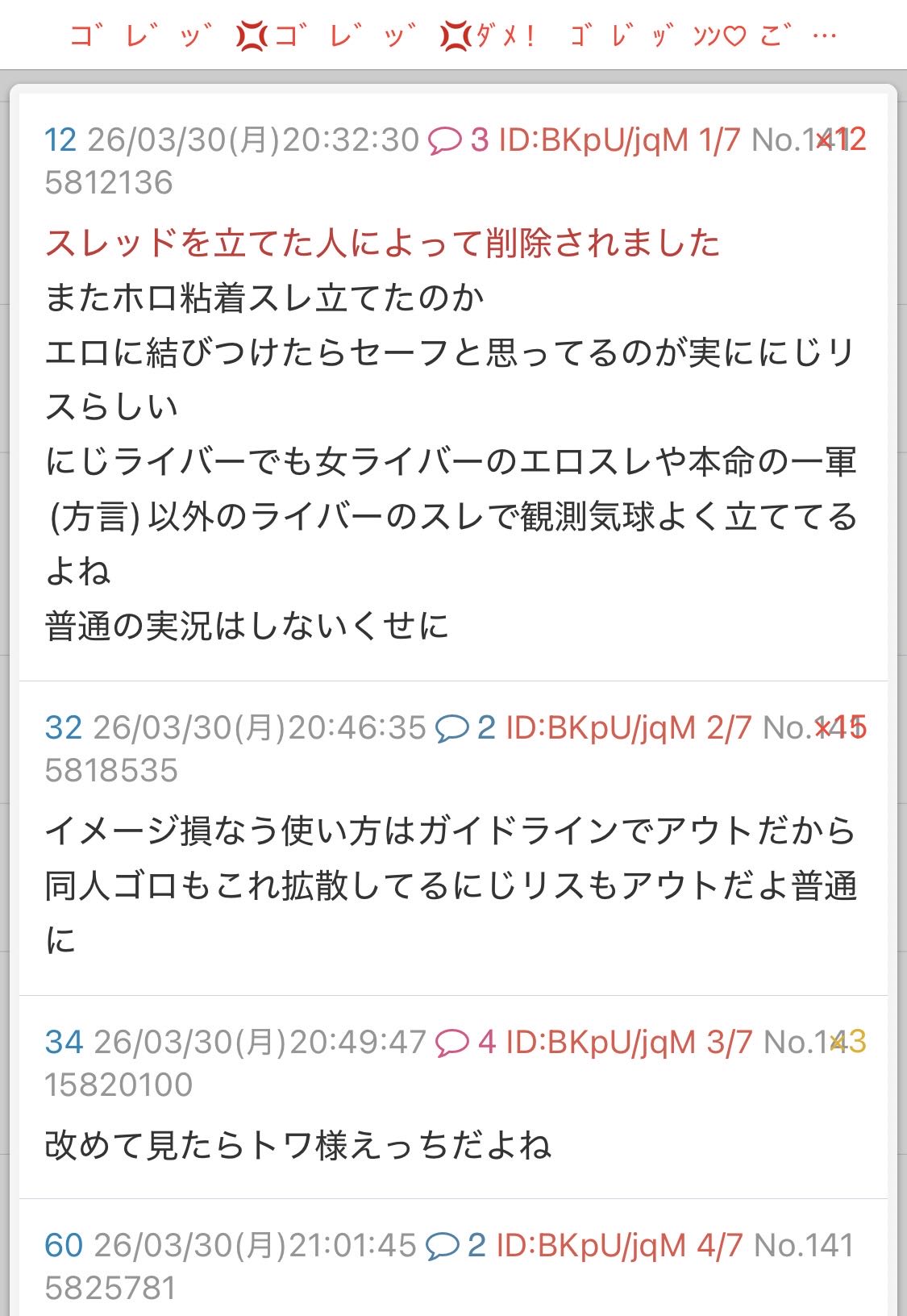907x1316 pixels.
Task: Open post number 34
Action: 64,1043
